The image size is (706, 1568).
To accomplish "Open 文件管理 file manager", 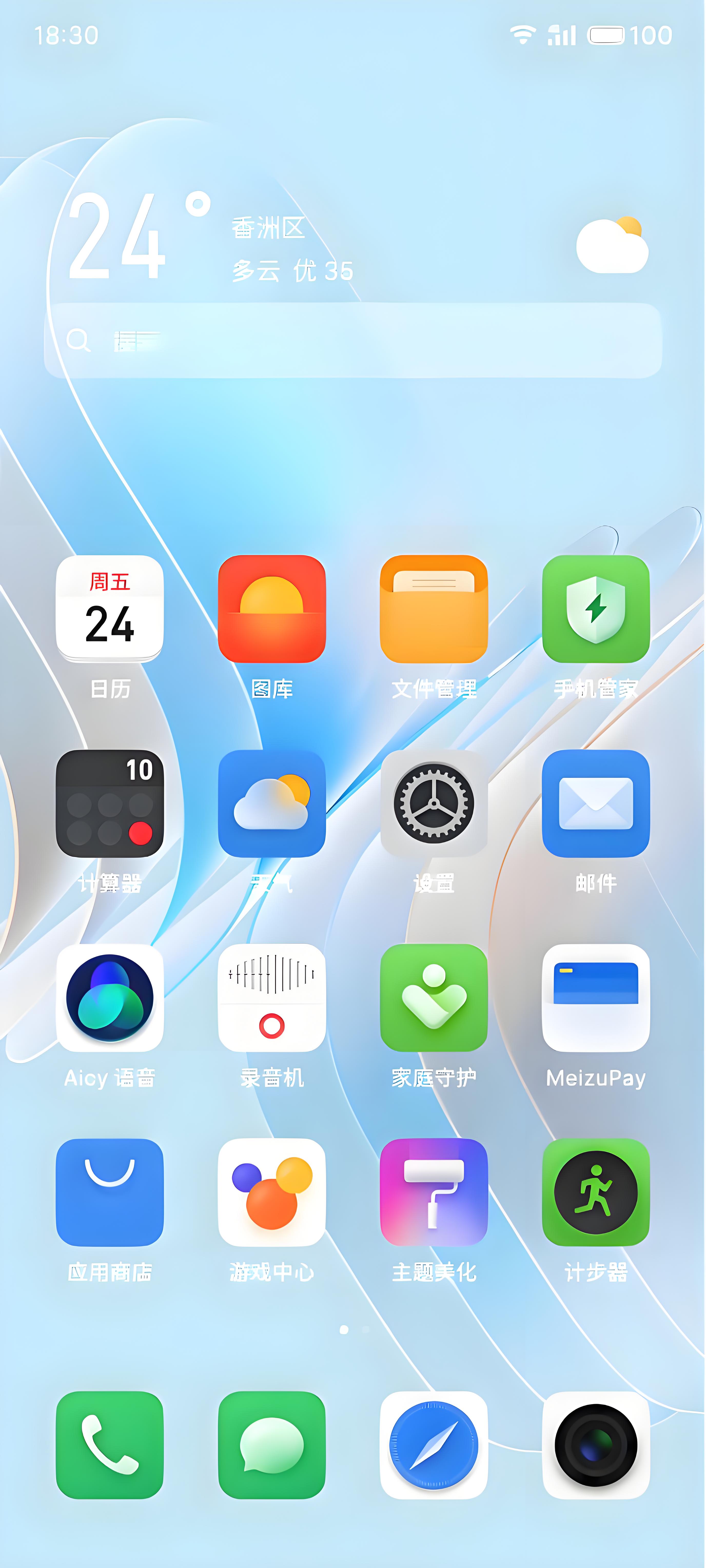I will coord(434,609).
